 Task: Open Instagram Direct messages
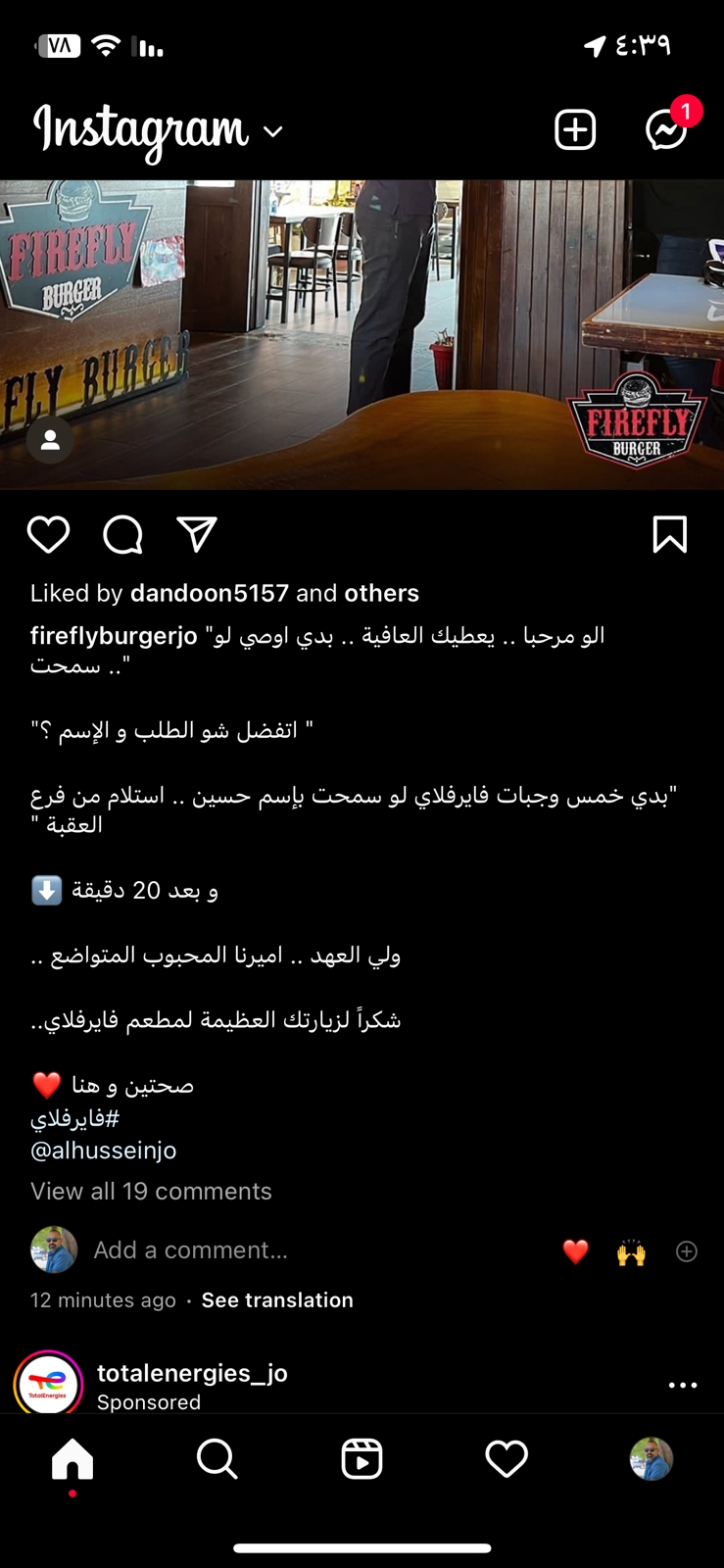coord(666,129)
